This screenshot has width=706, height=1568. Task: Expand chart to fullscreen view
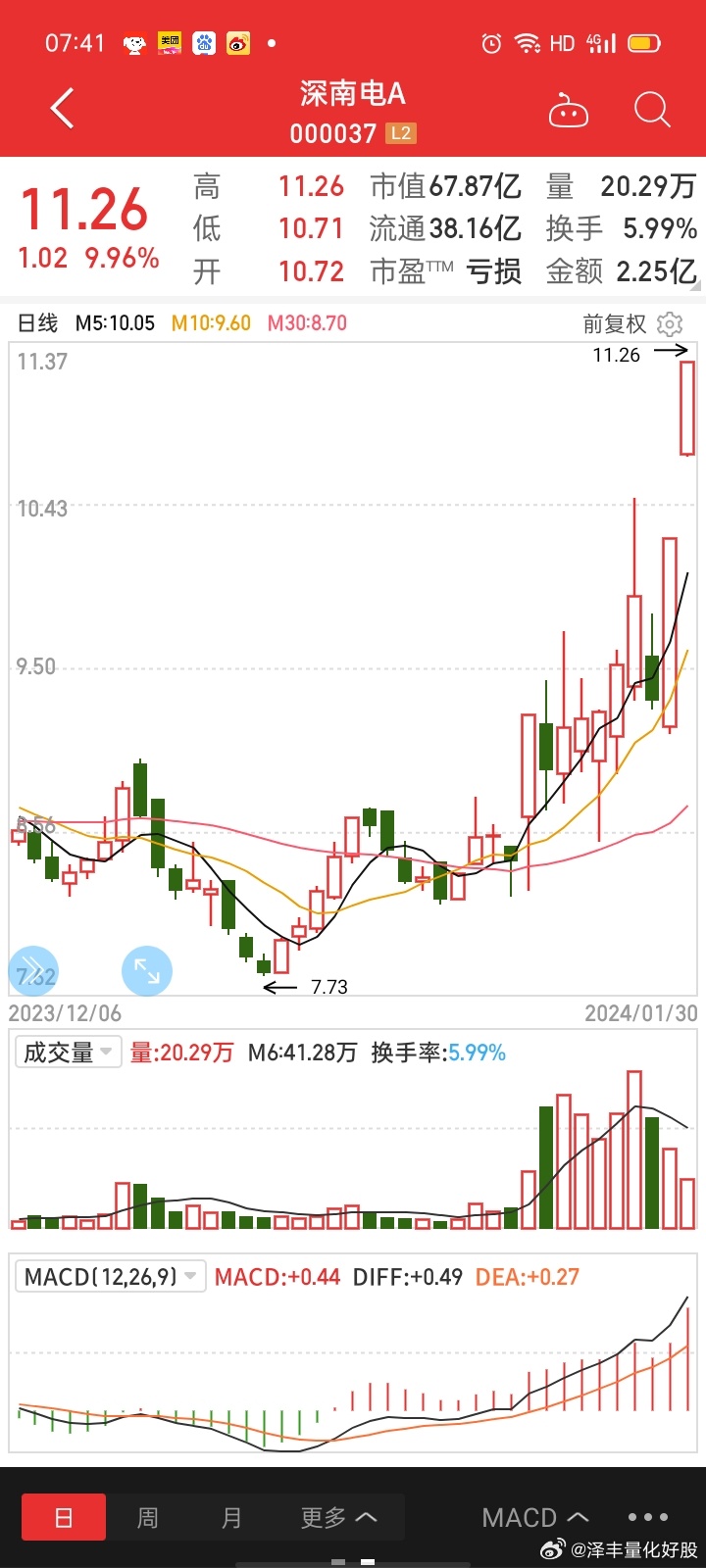tap(147, 971)
